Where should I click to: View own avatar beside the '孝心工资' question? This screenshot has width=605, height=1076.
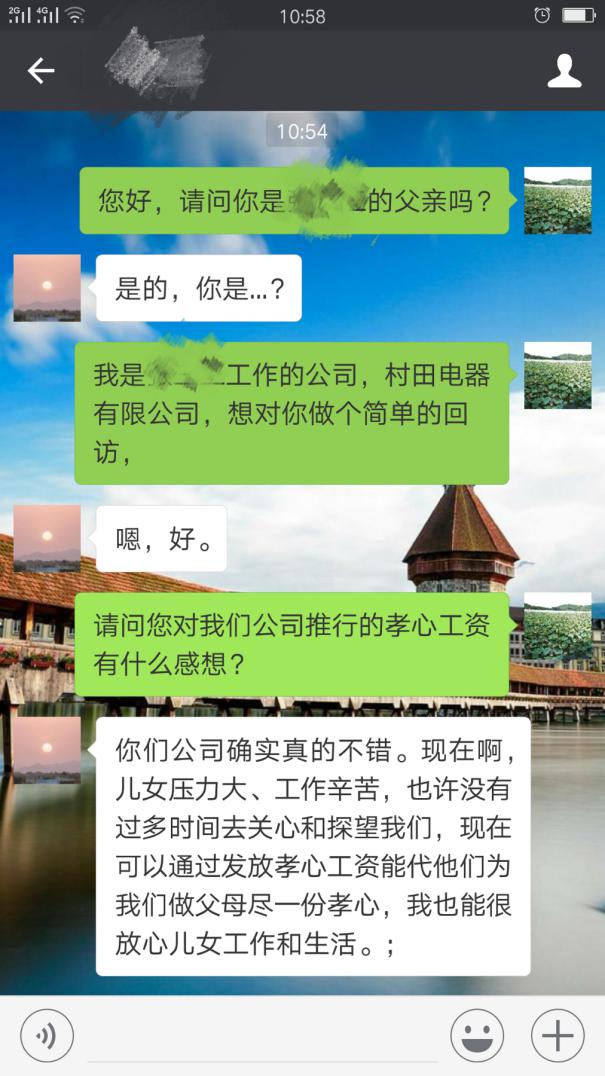pyautogui.click(x=558, y=626)
